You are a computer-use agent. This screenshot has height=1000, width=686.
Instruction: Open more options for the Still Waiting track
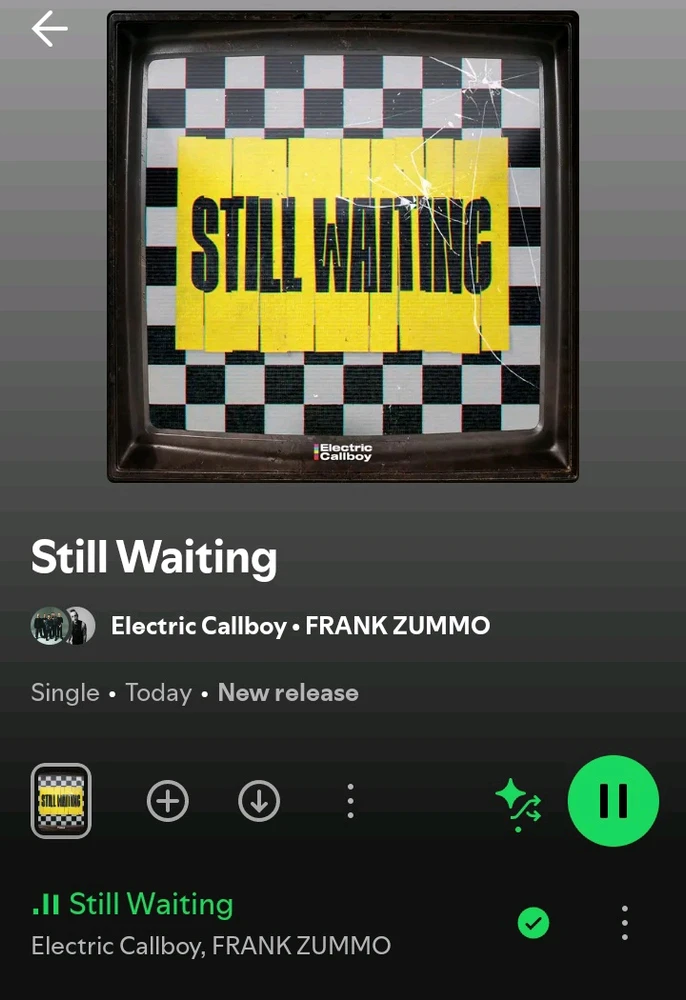(x=625, y=923)
